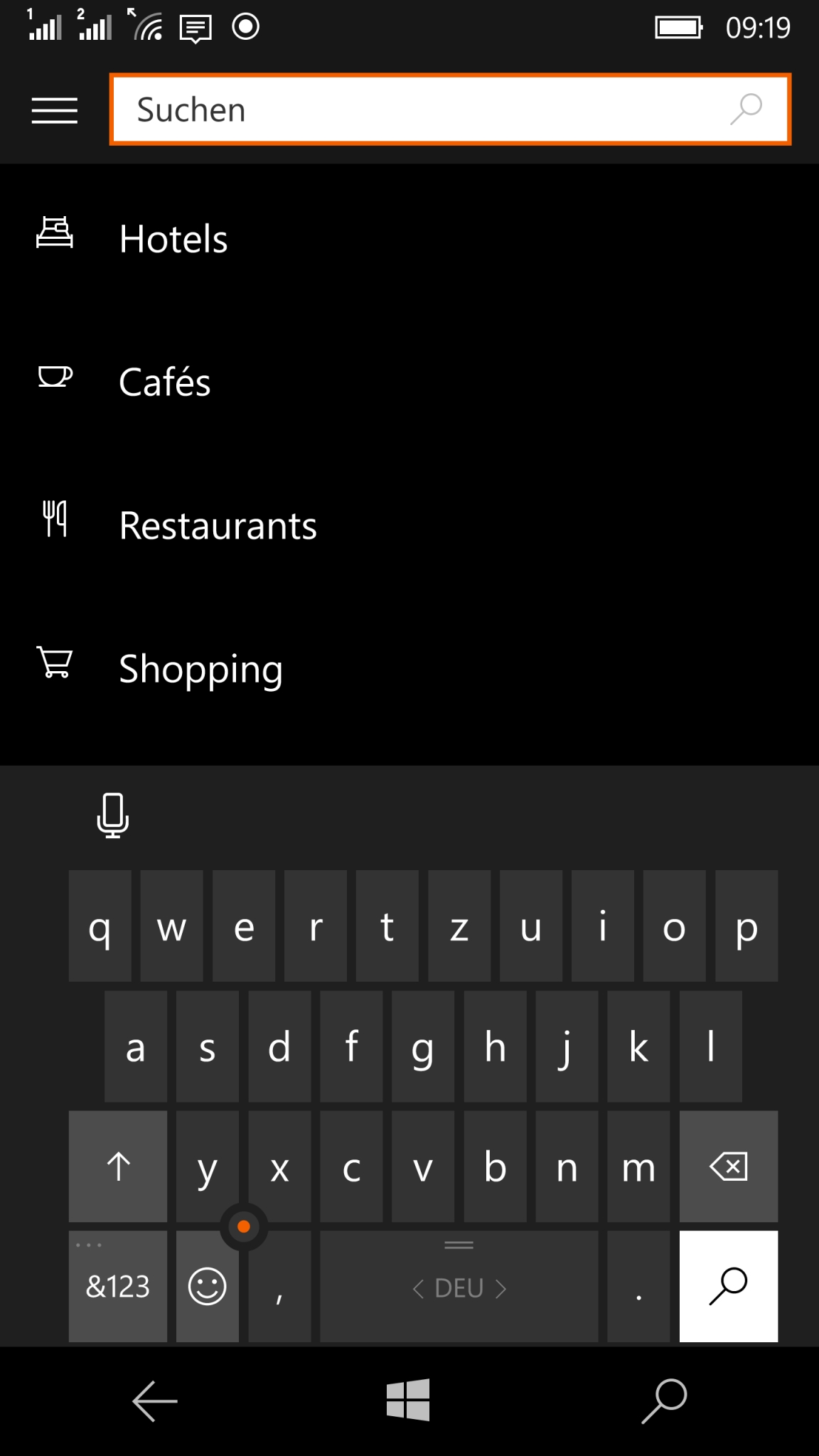The width and height of the screenshot is (819, 1456).
Task: Enable shift on the keyboard
Action: [118, 1167]
